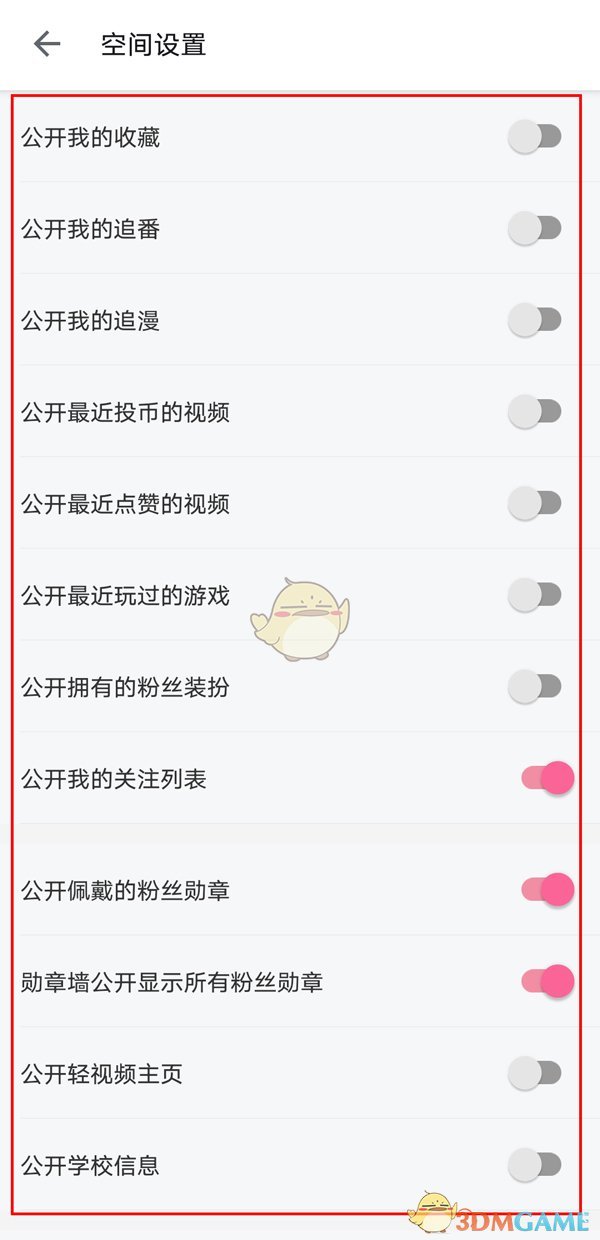Turn on 公开最近玩过的游戏
The width and height of the screenshot is (600, 1240).
pos(535,595)
